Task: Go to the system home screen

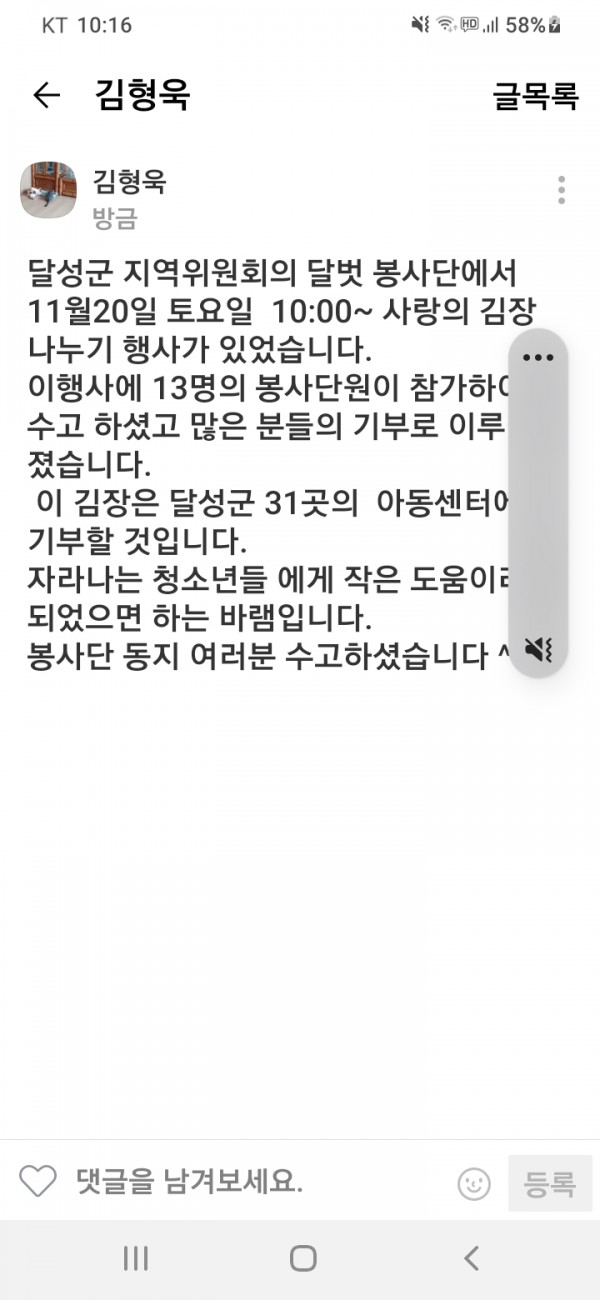Action: [x=302, y=1258]
